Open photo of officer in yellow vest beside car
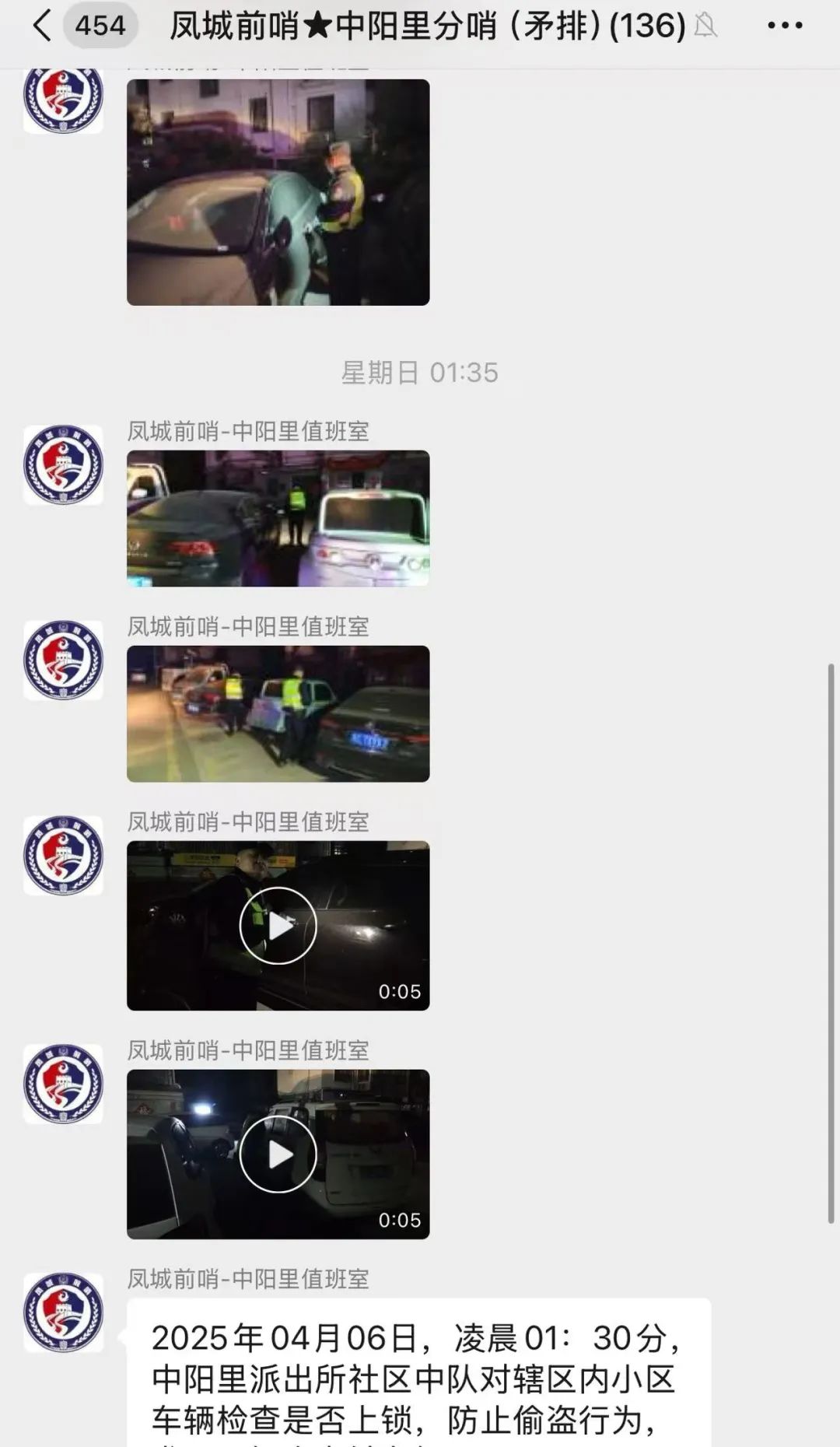The height and width of the screenshot is (1447, 840). click(x=278, y=192)
